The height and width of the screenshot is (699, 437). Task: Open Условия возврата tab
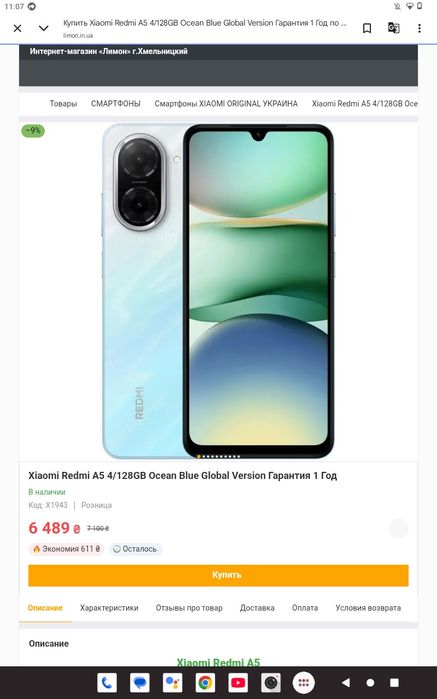(368, 608)
